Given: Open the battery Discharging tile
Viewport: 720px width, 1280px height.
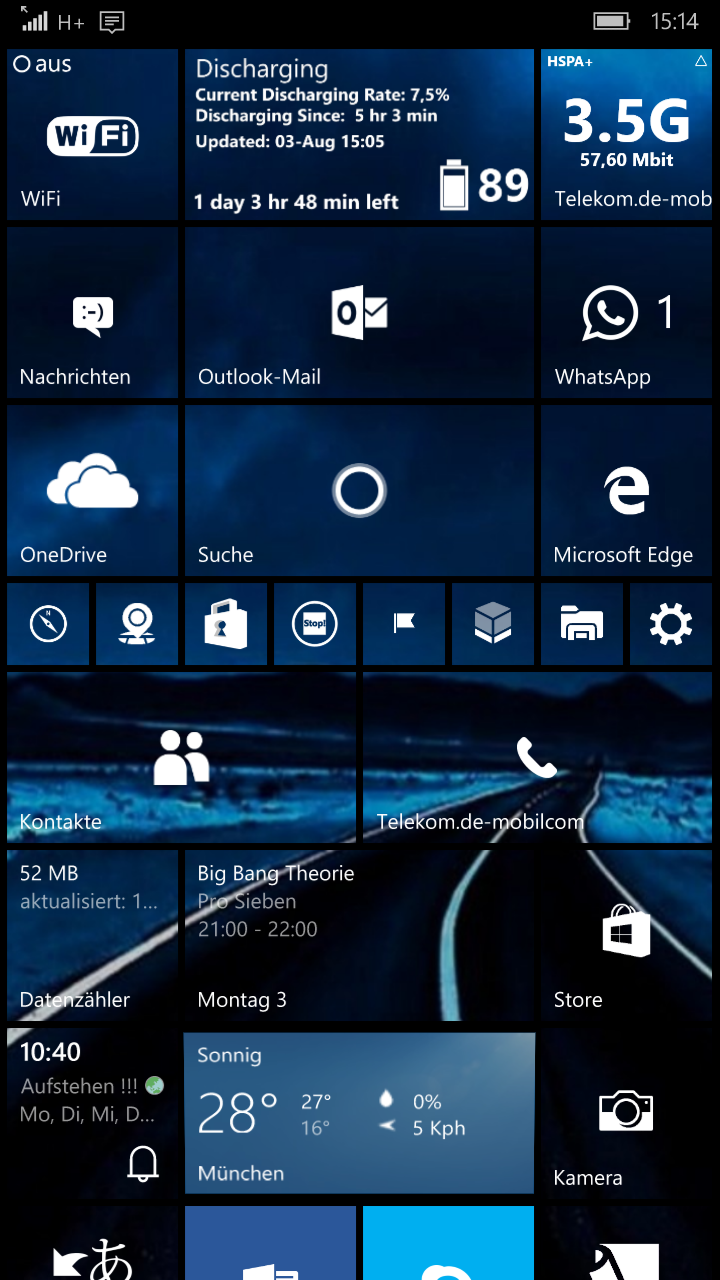Looking at the screenshot, I should pyautogui.click(x=359, y=134).
